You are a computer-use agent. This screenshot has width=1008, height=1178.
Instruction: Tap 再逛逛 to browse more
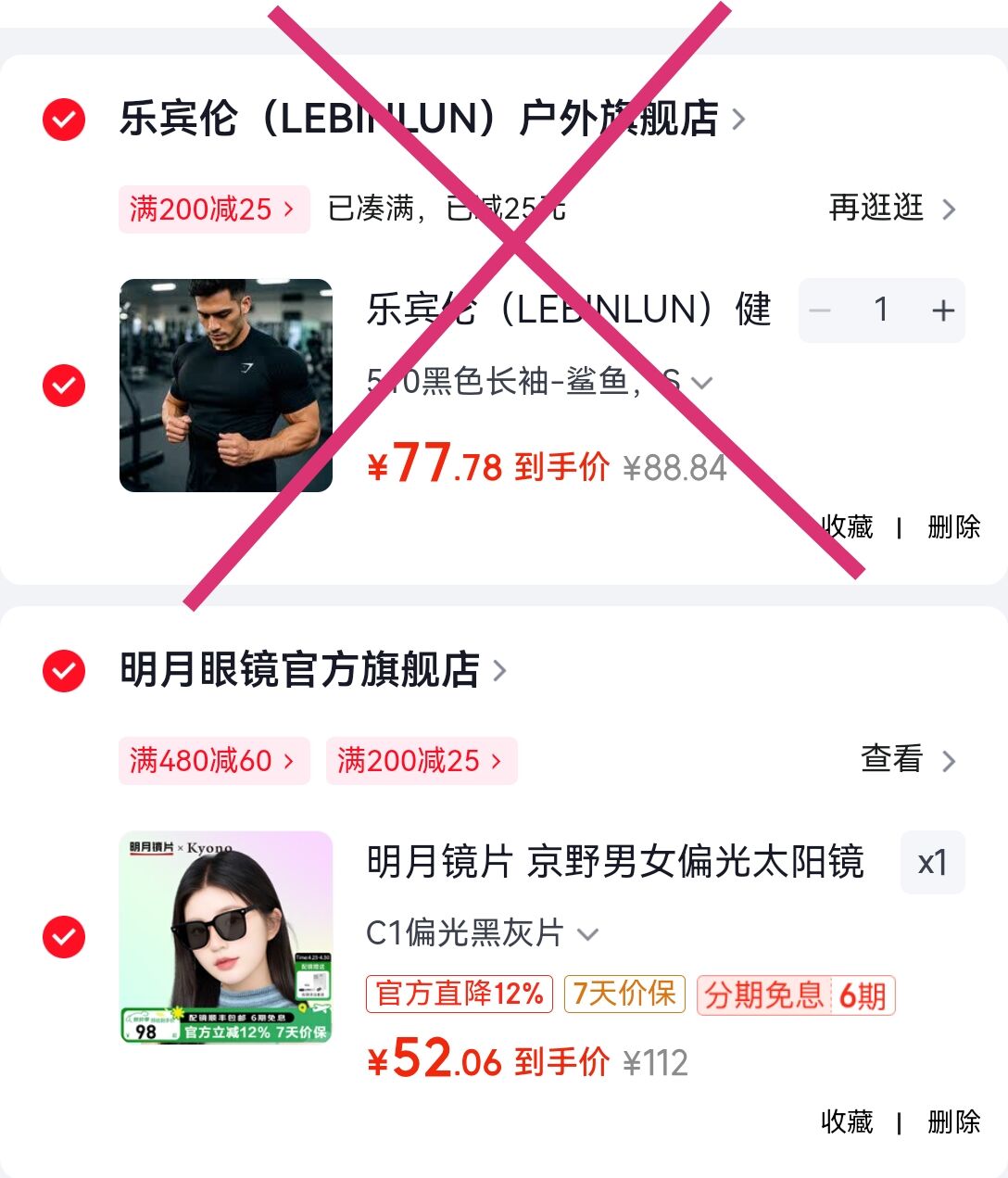891,208
